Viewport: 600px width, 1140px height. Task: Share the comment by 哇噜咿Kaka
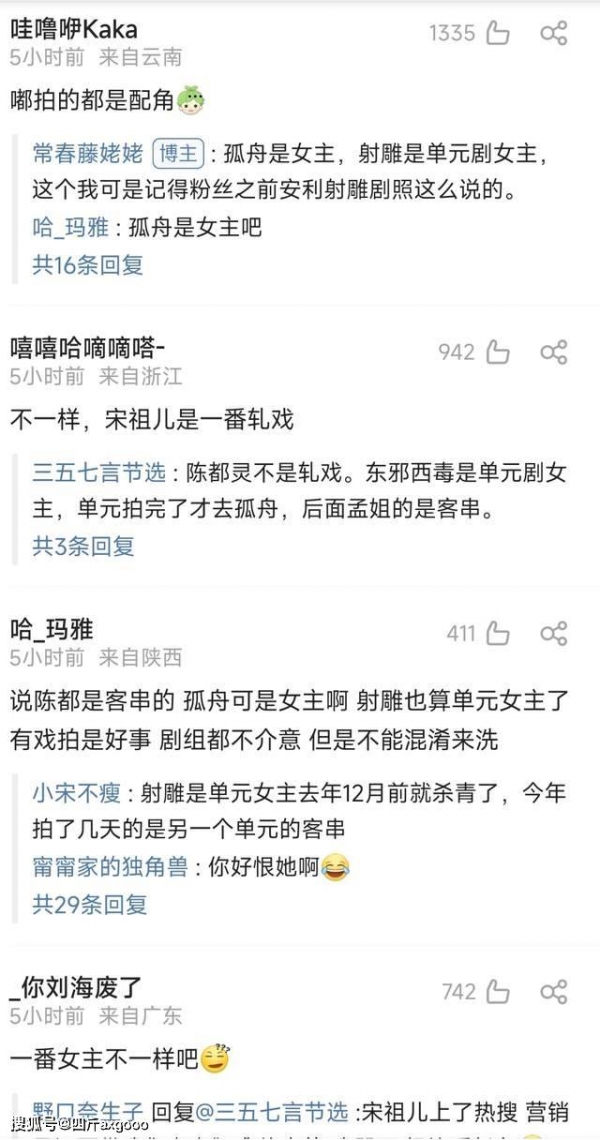(553, 33)
